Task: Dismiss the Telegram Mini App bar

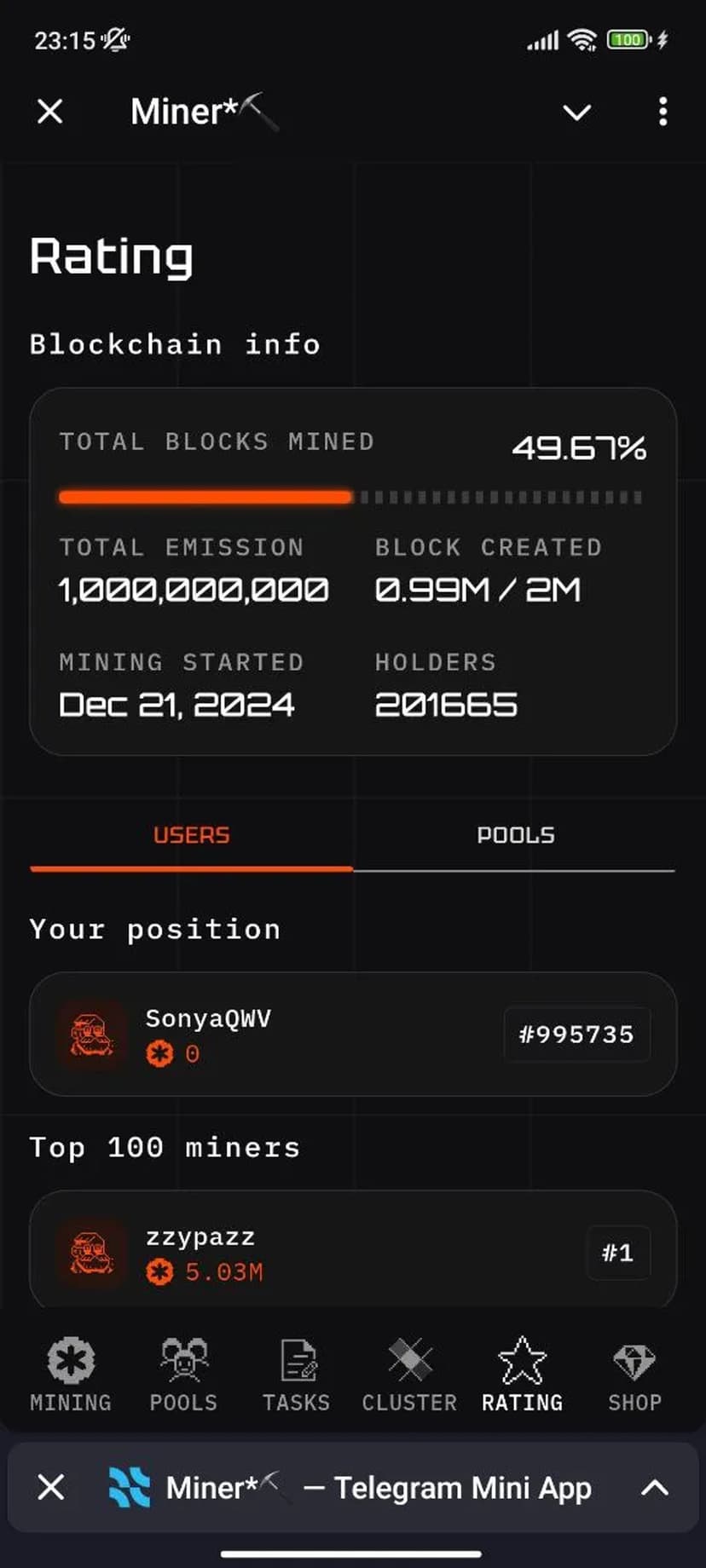Action: point(51,1488)
